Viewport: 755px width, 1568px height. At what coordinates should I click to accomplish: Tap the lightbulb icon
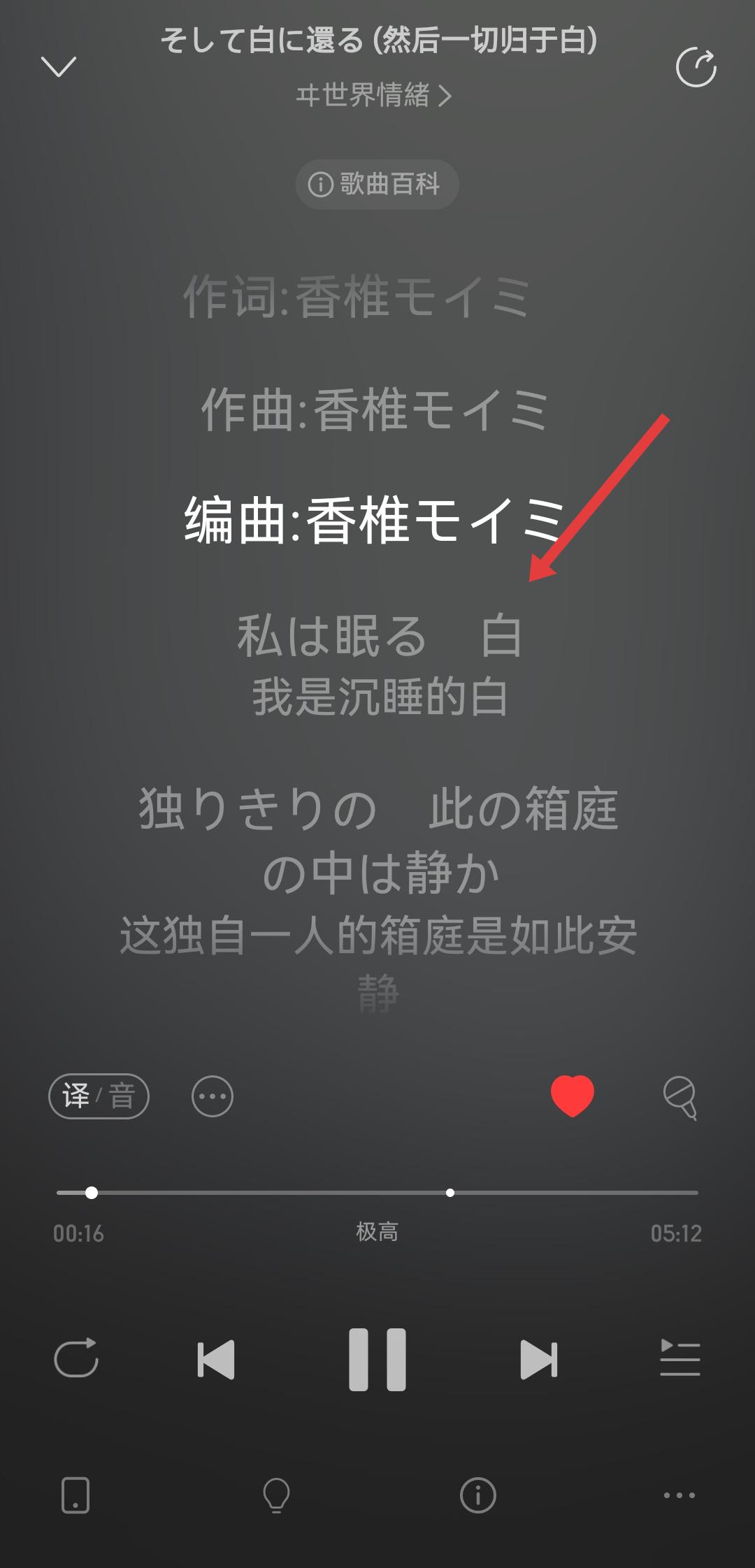coord(276,1495)
